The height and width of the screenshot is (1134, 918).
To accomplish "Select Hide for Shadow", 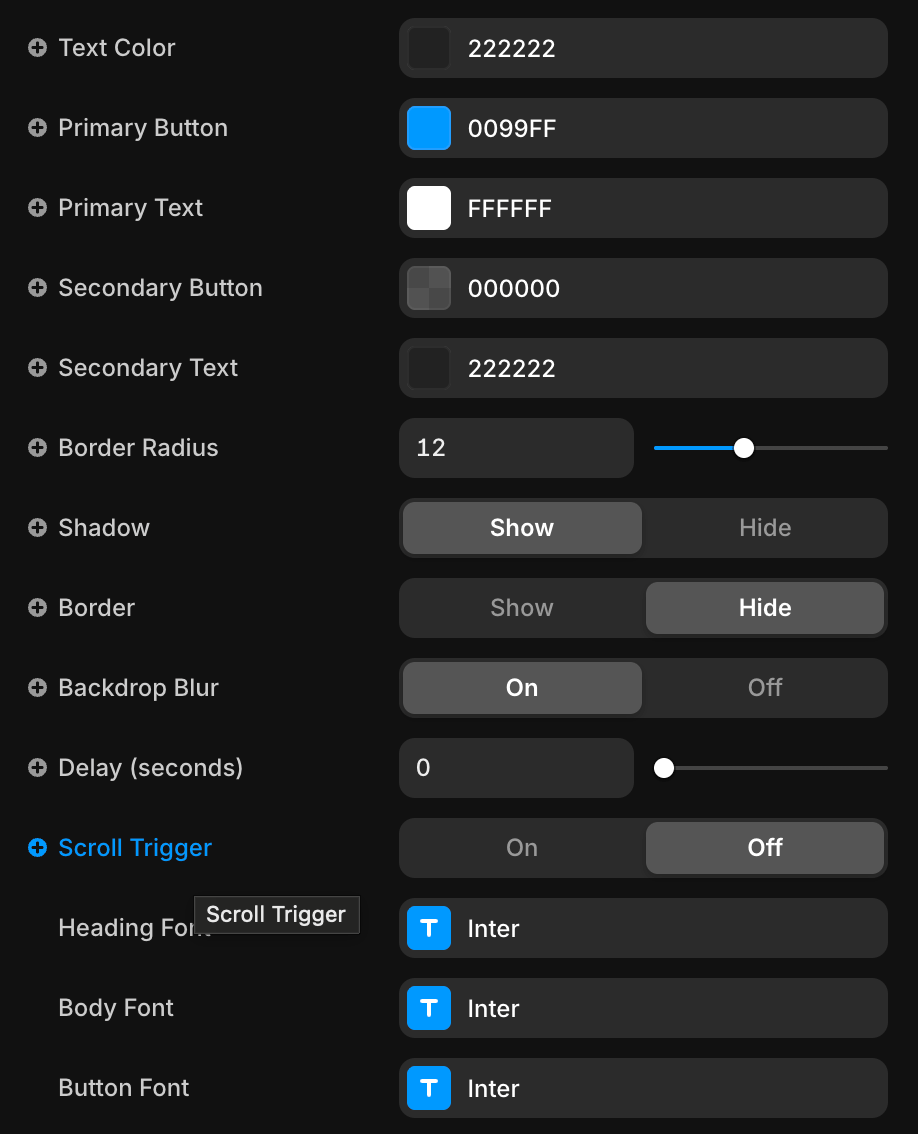I will pyautogui.click(x=765, y=528).
